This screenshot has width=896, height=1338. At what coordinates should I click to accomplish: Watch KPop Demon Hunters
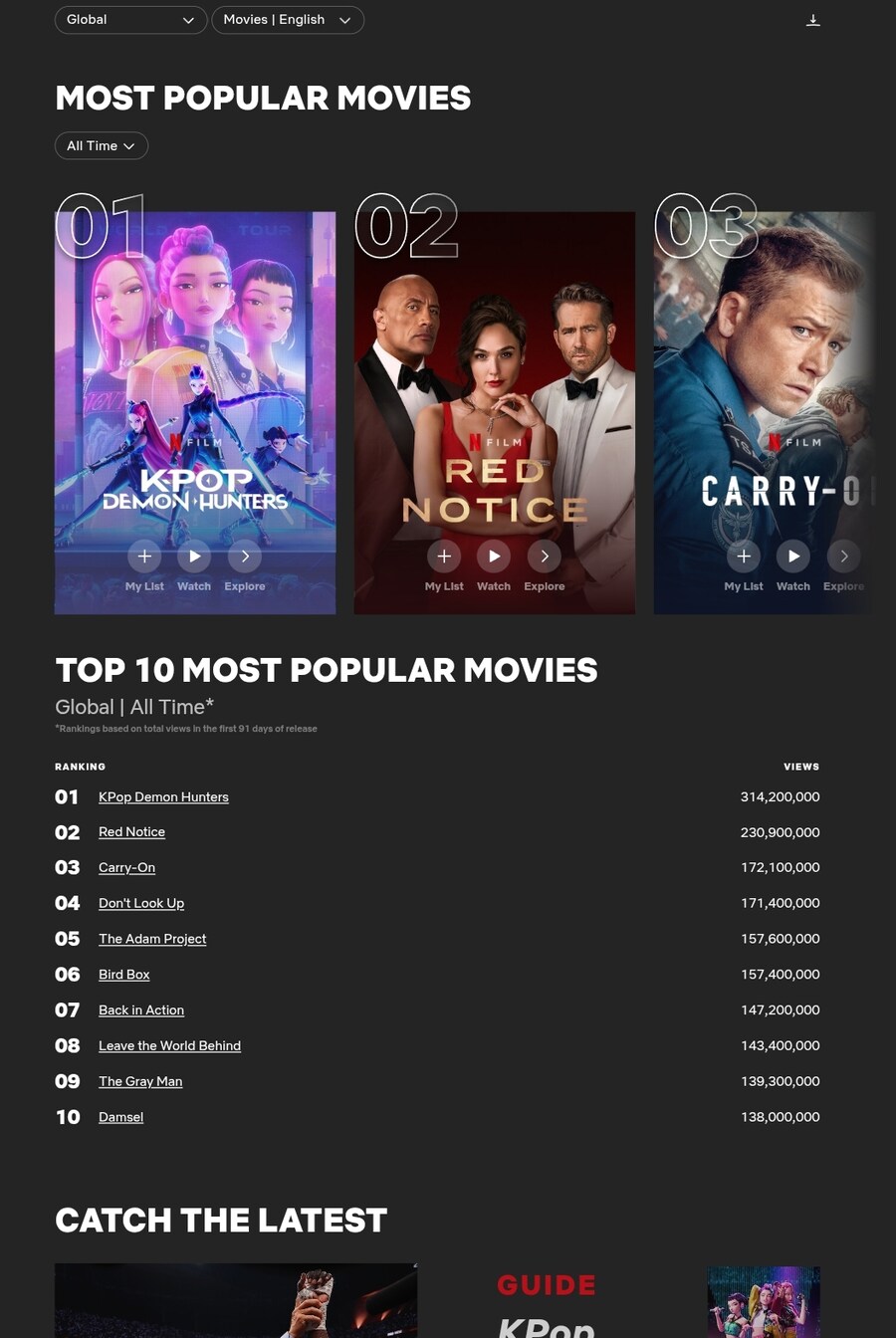coord(194,557)
